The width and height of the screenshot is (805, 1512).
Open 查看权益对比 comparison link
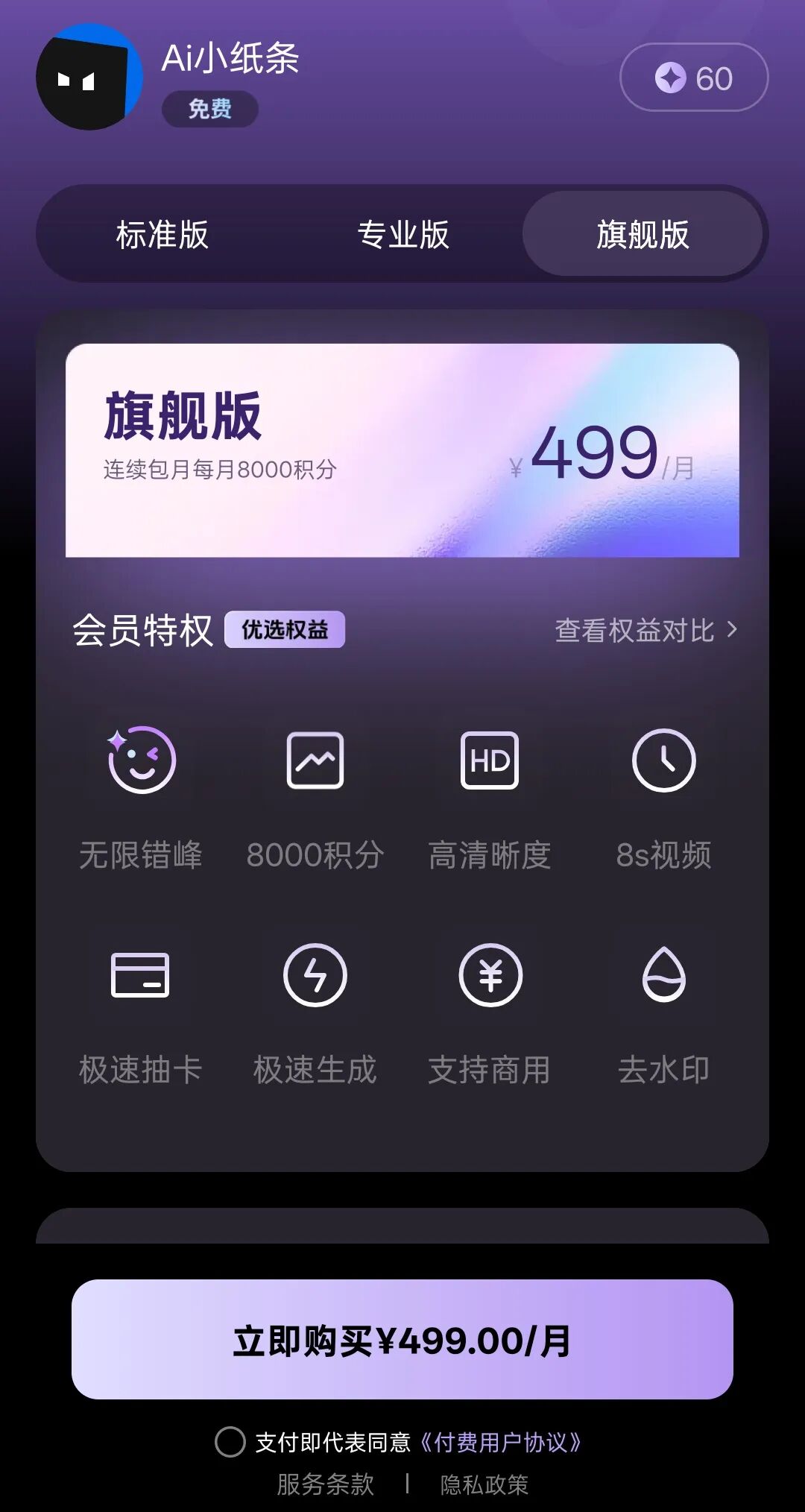coord(645,630)
